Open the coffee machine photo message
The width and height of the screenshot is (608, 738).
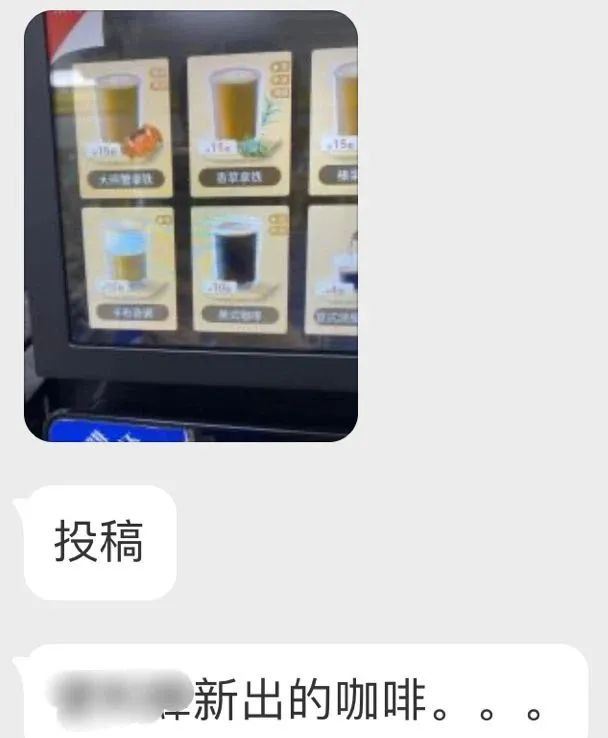tap(190, 225)
